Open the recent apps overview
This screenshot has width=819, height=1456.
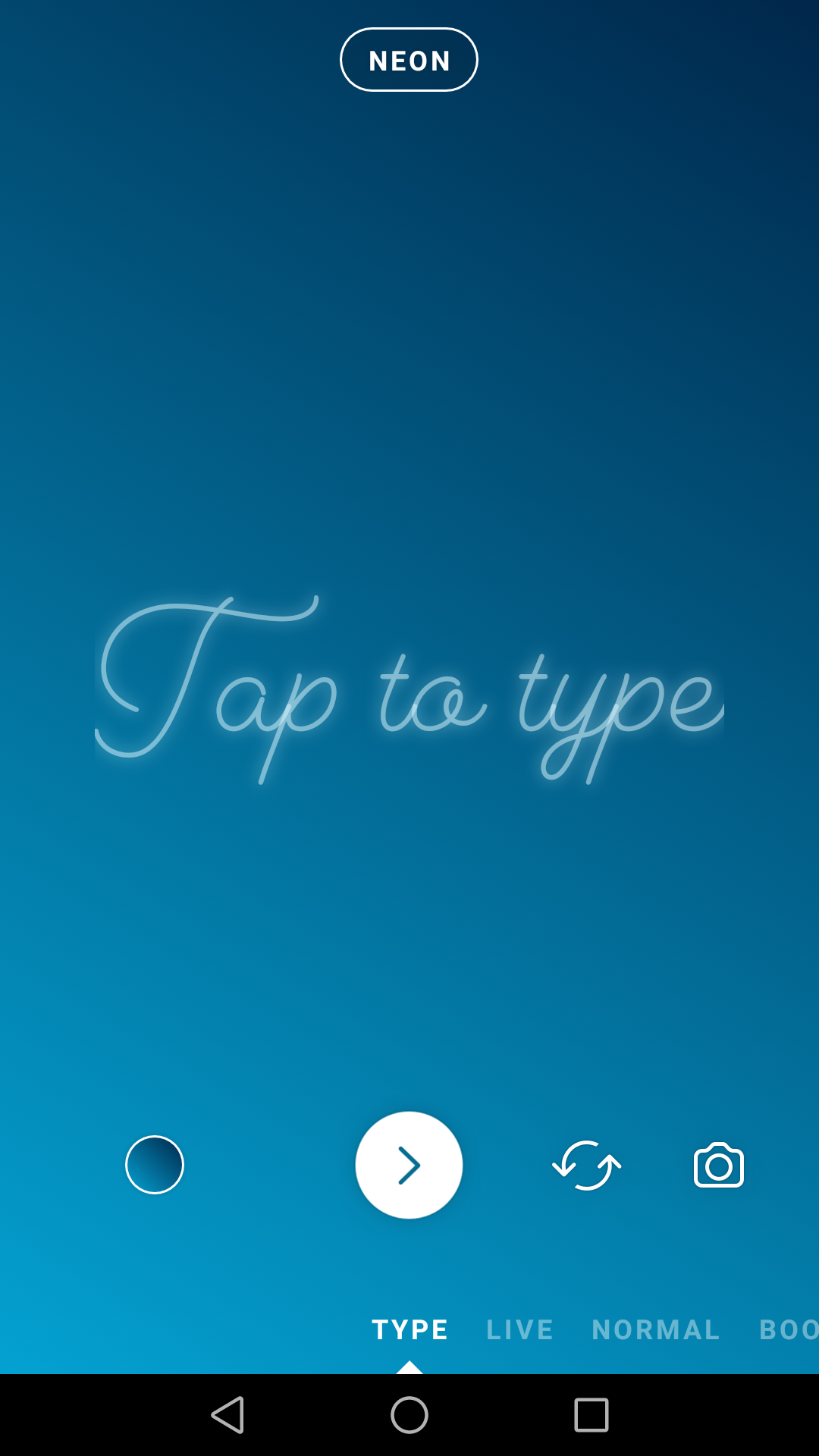[x=591, y=1415]
